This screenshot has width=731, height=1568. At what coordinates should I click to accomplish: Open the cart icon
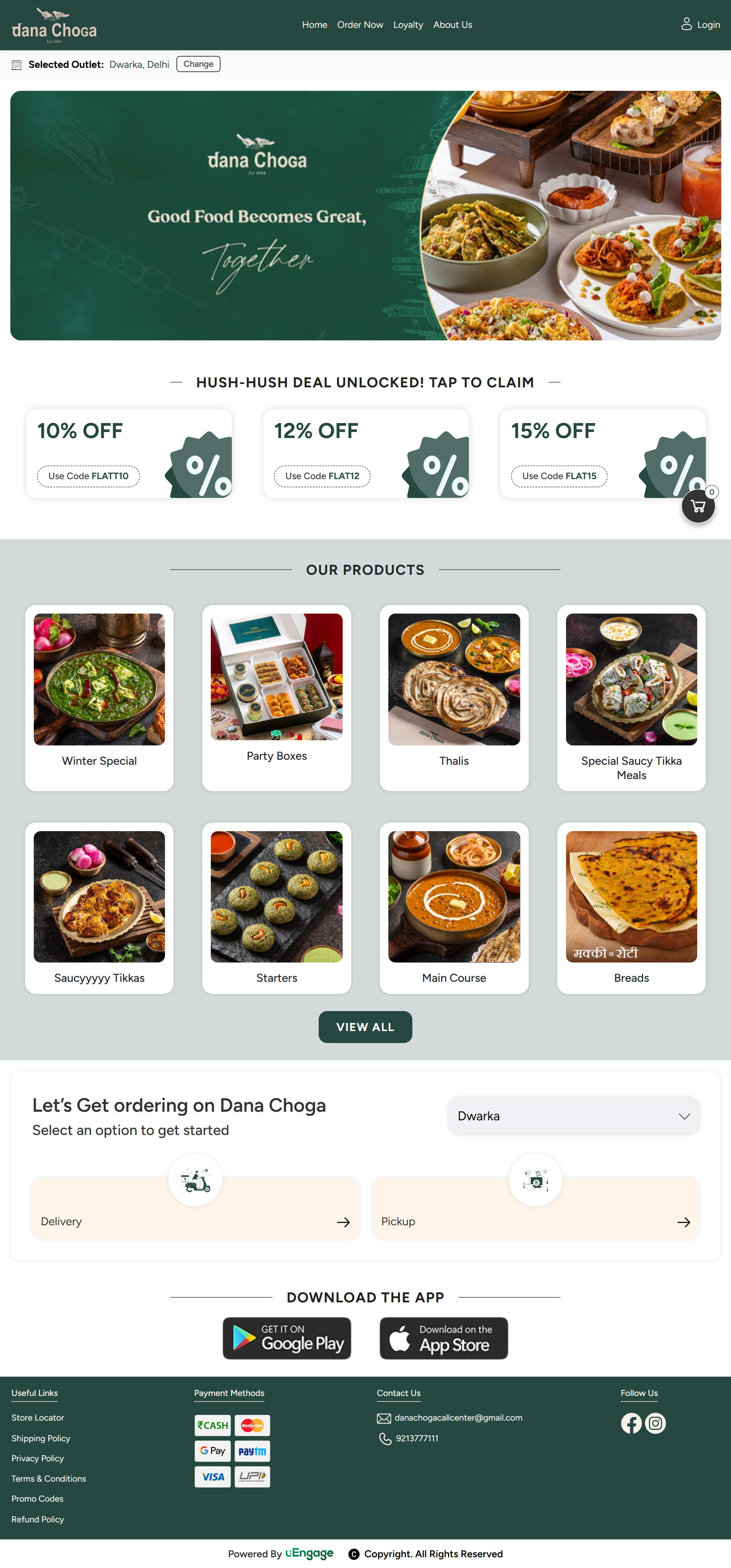pyautogui.click(x=697, y=506)
